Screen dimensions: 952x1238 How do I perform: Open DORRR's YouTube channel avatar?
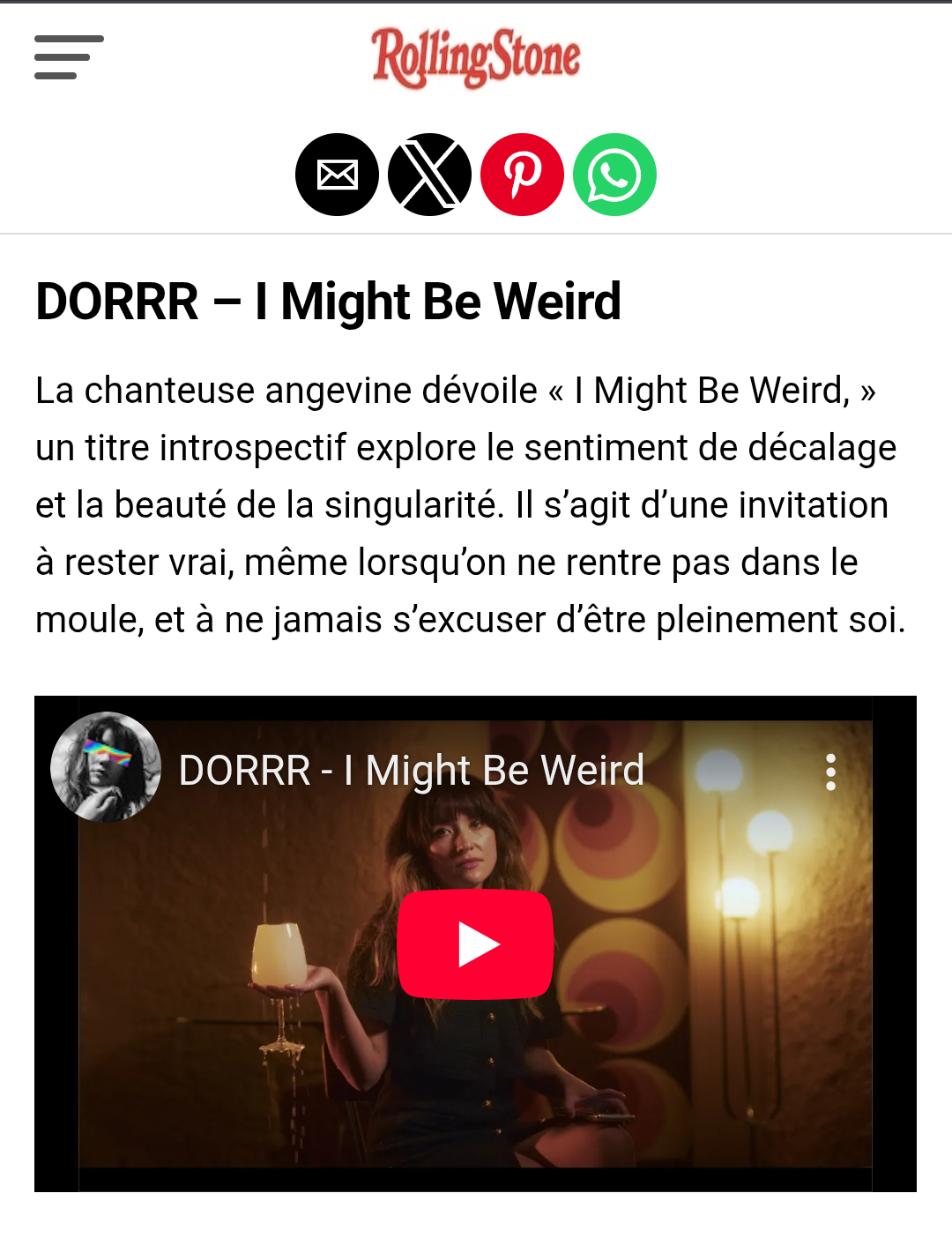coord(106,767)
